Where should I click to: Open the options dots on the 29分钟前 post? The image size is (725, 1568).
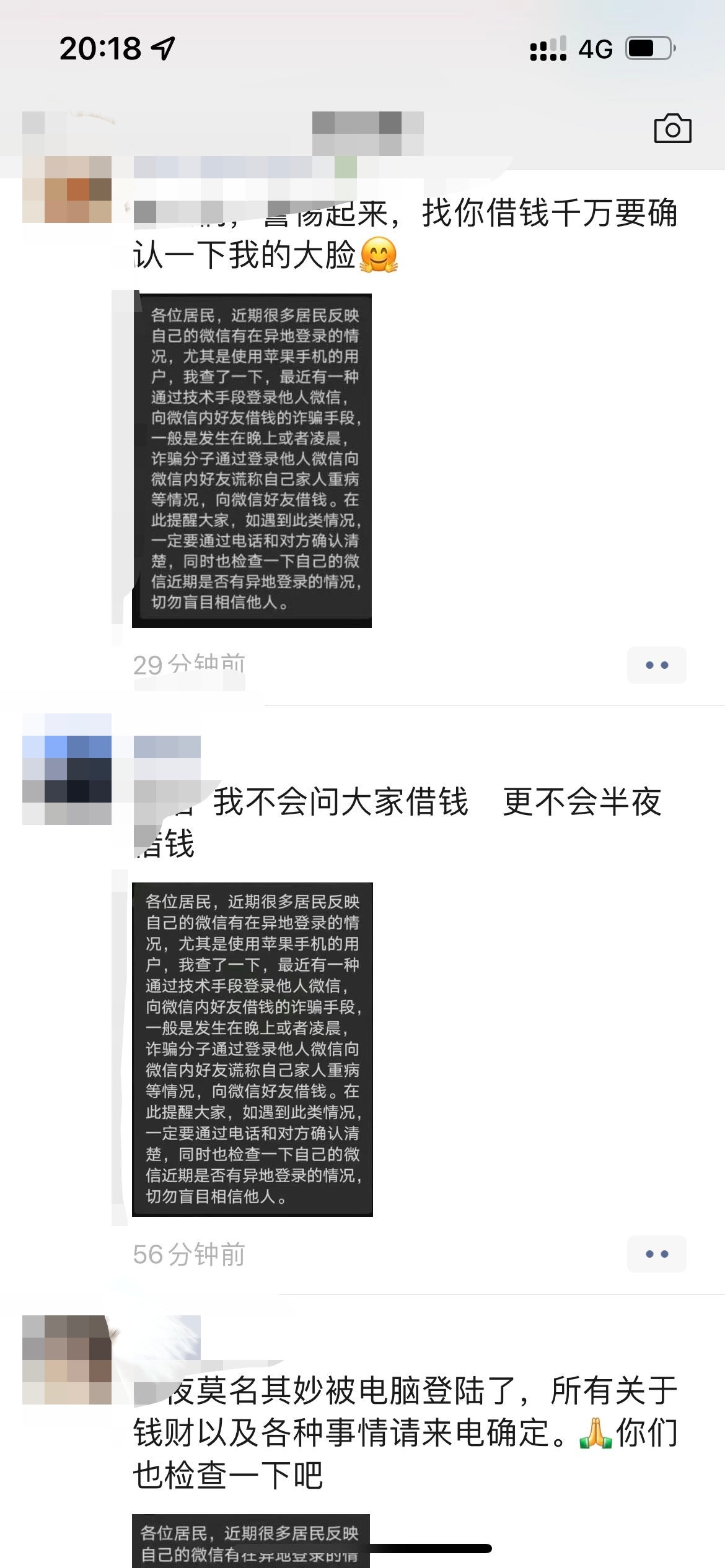pos(656,665)
